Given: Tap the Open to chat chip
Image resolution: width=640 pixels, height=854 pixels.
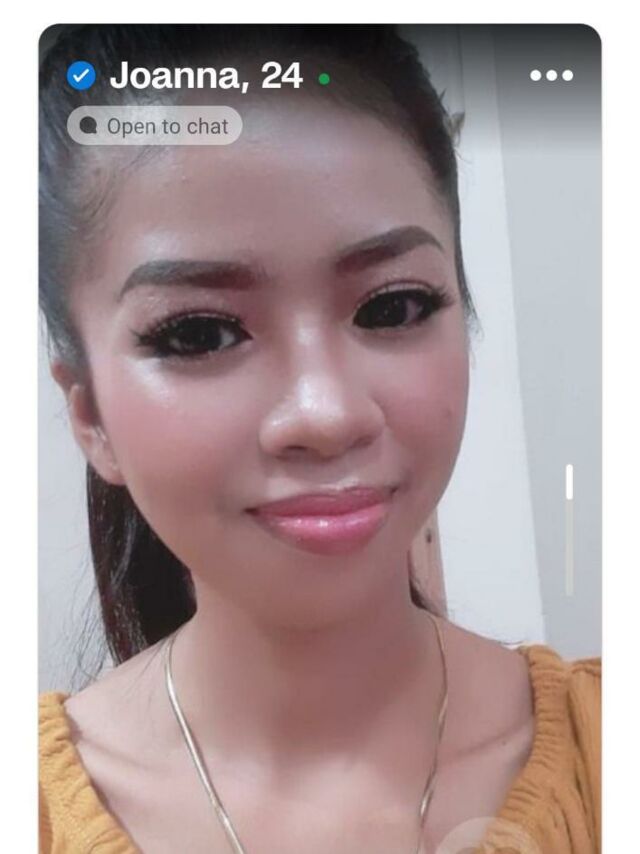Looking at the screenshot, I should point(155,126).
